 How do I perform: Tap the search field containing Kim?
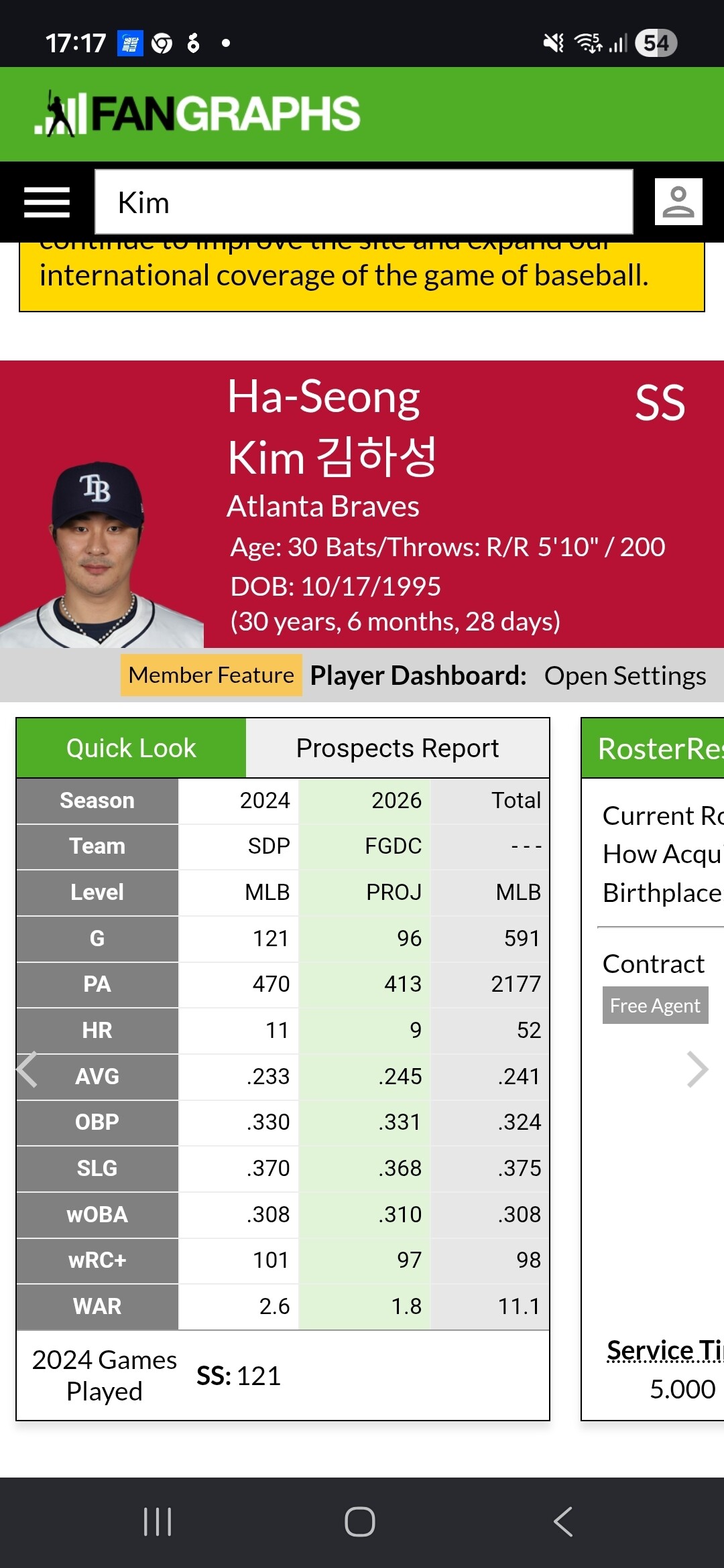coord(364,202)
